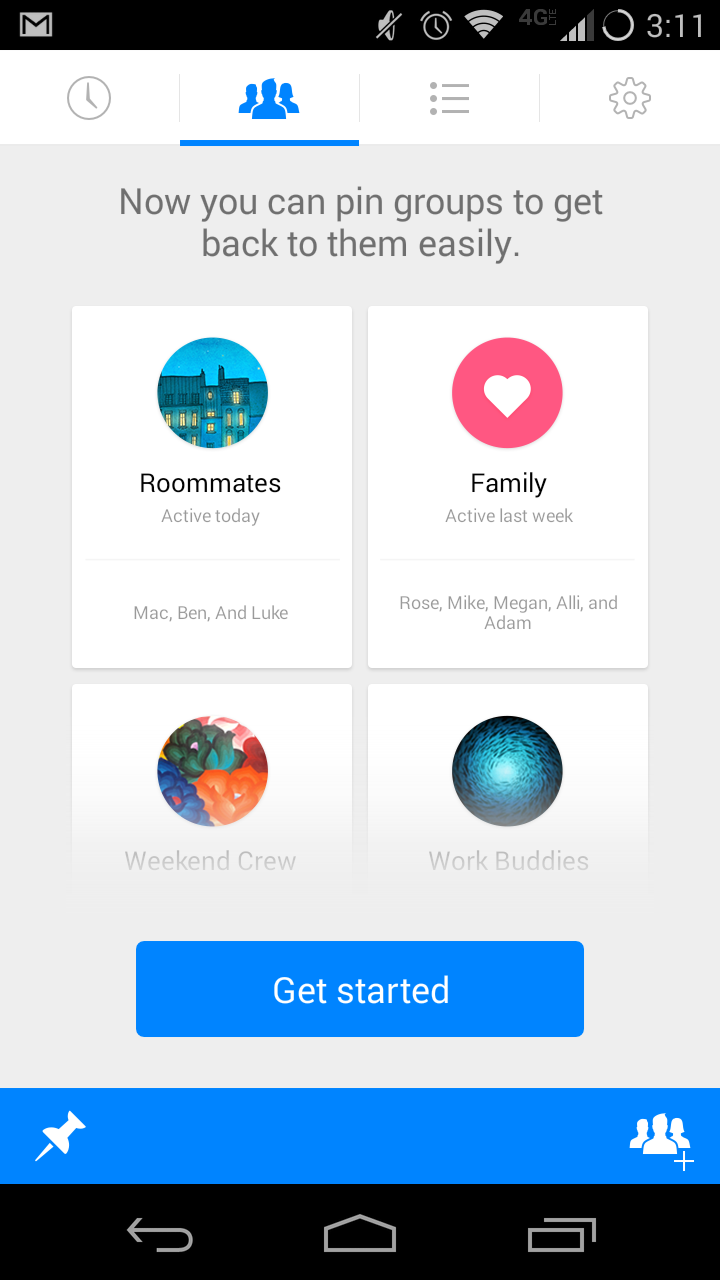Tap the Get started button
Viewport: 720px width, 1280px height.
click(360, 989)
